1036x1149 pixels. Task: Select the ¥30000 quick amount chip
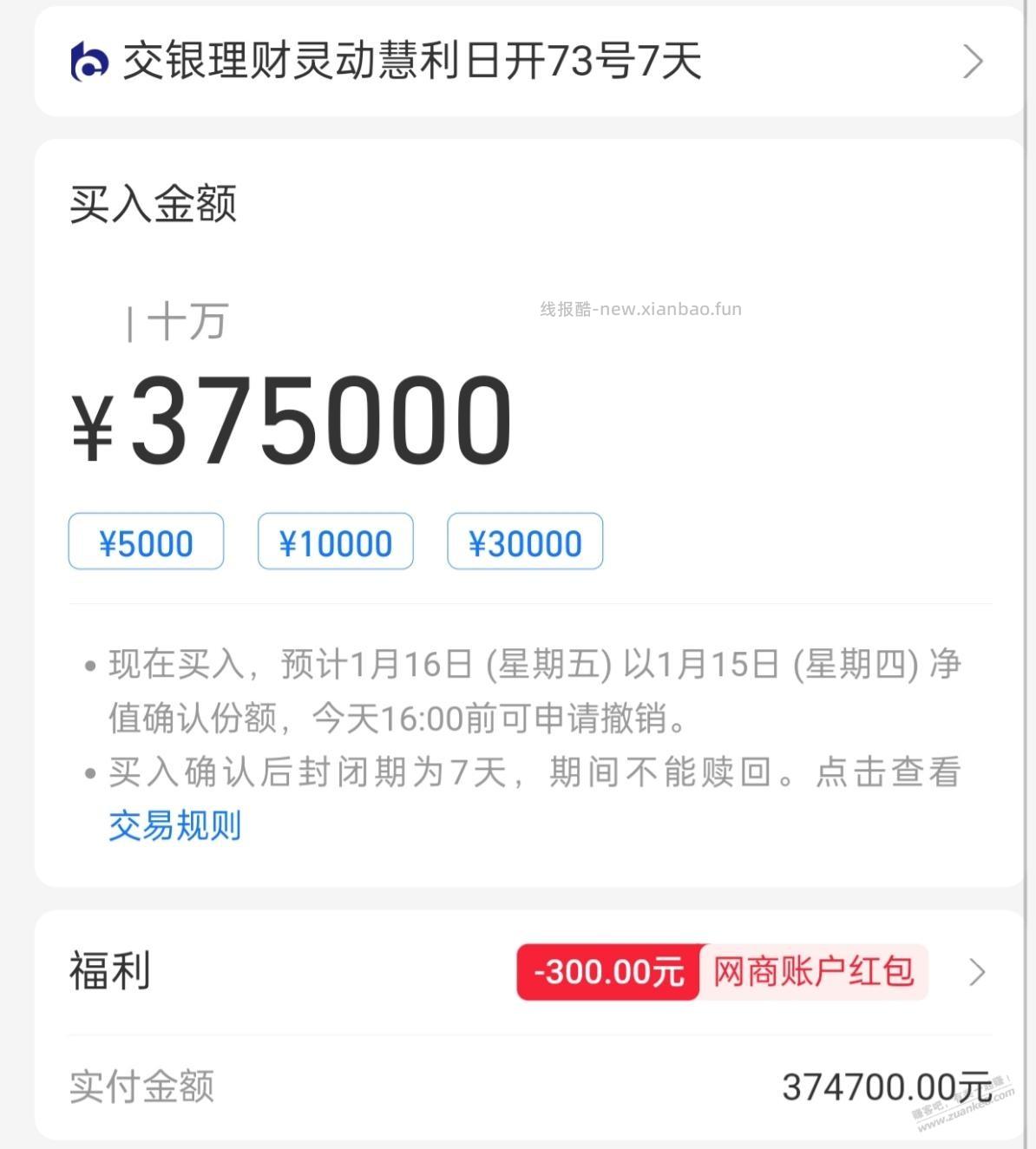click(524, 541)
